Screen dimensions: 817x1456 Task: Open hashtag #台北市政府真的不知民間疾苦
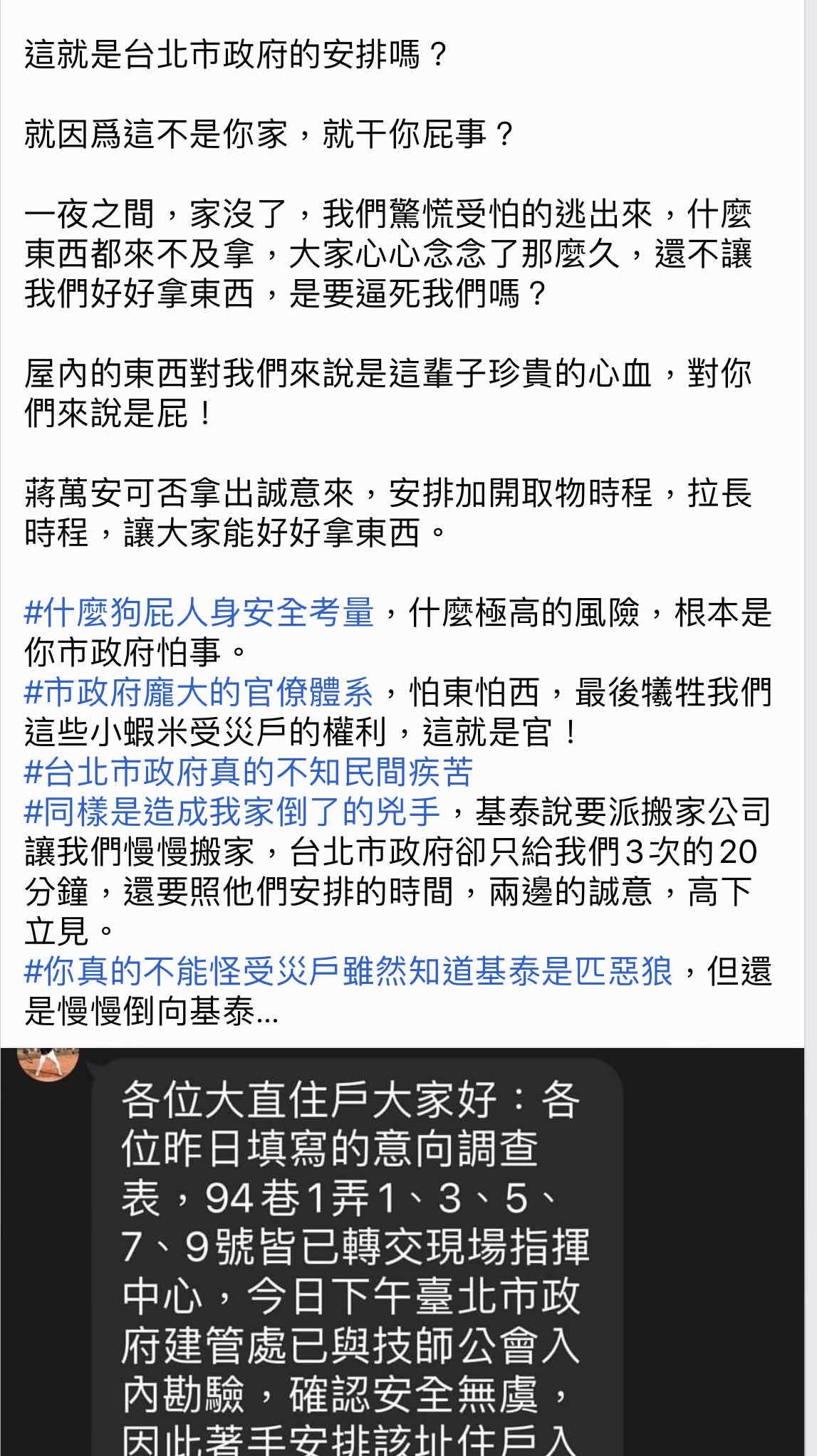(249, 772)
